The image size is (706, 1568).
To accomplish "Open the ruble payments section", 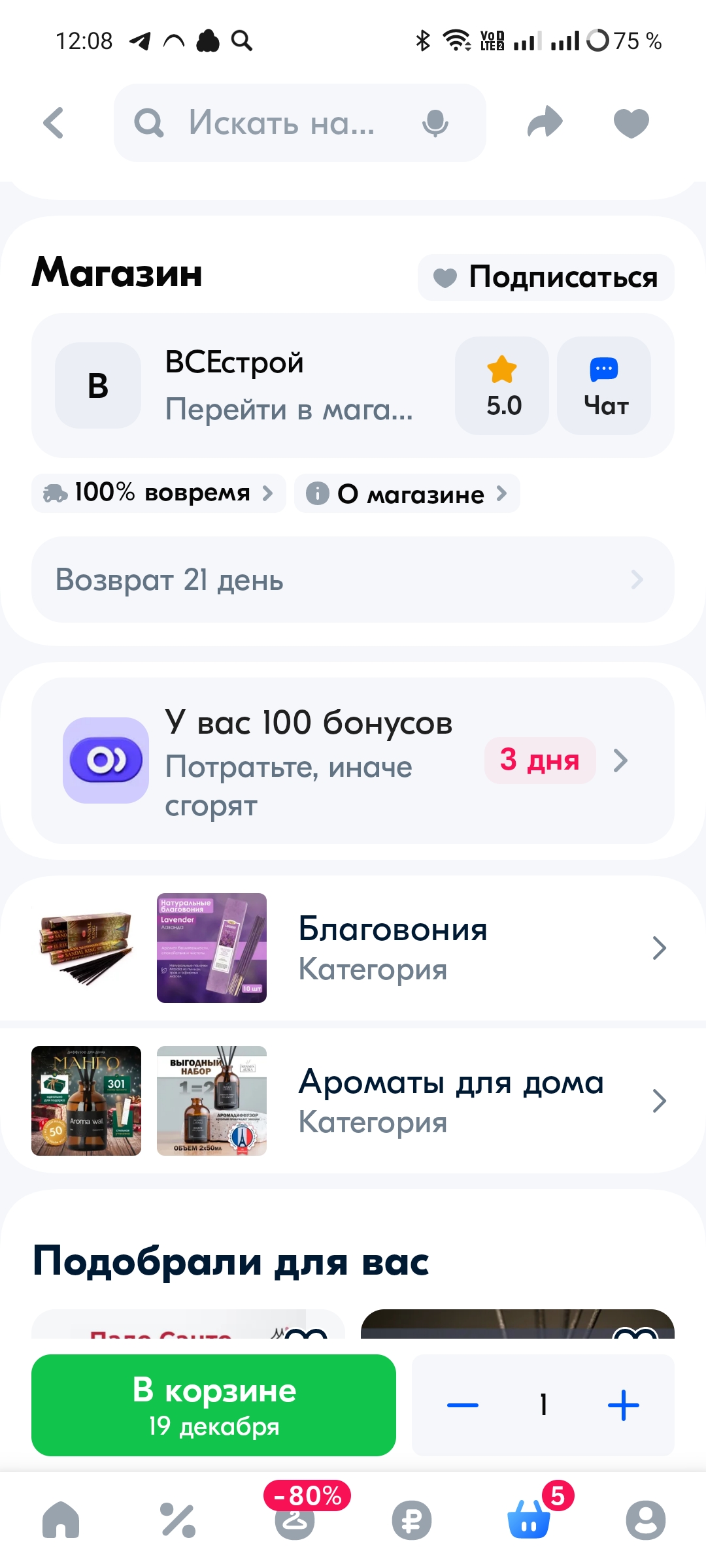I will click(x=412, y=1520).
